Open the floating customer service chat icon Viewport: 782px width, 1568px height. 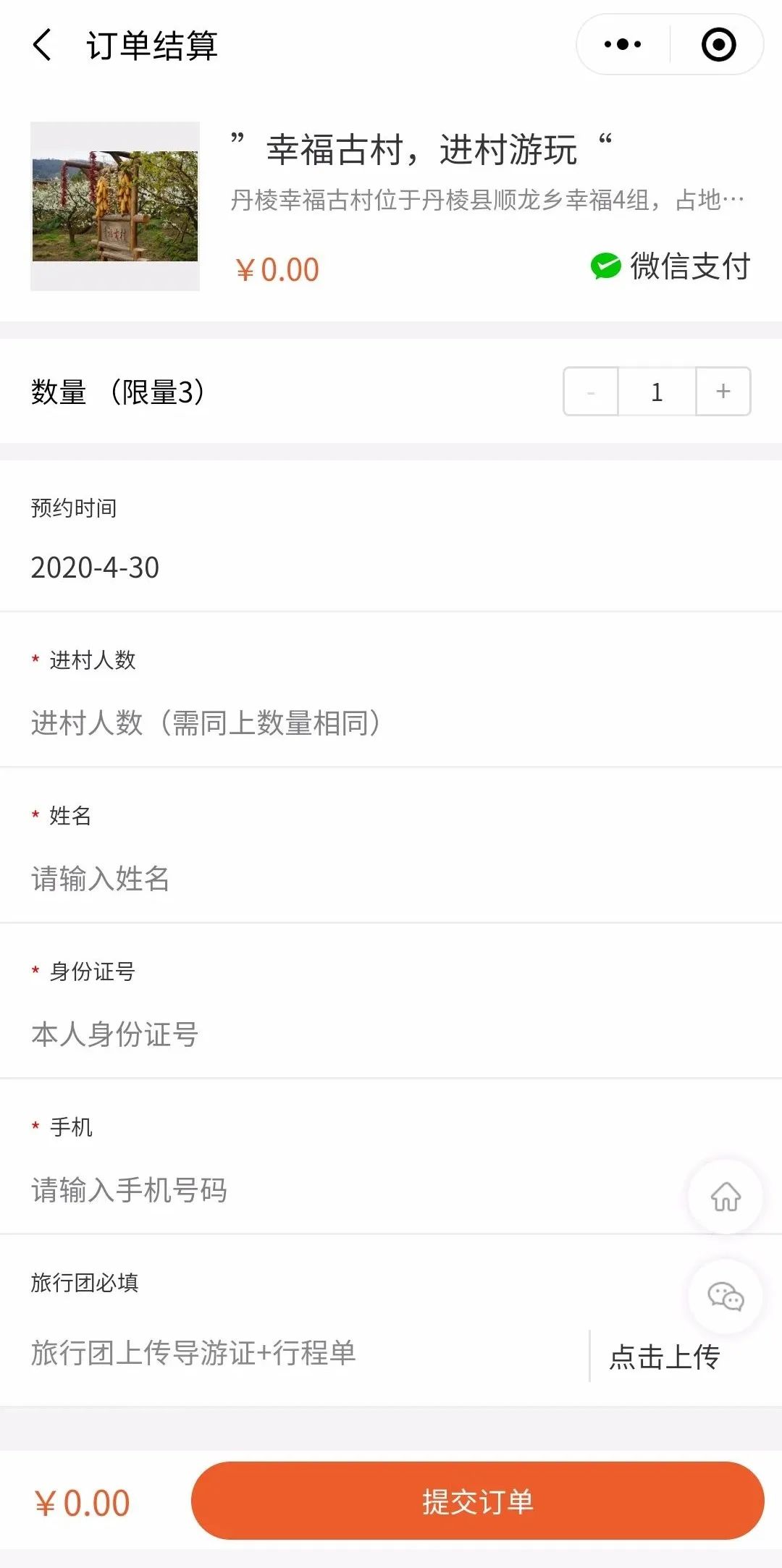coord(725,1297)
